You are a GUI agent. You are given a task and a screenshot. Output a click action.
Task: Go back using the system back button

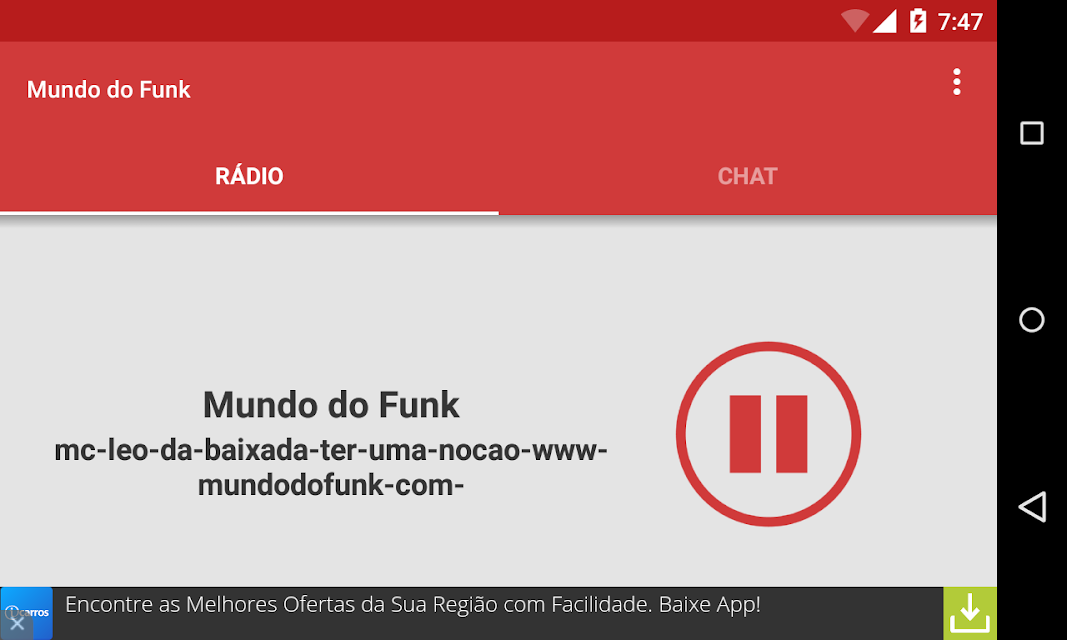(x=1031, y=507)
